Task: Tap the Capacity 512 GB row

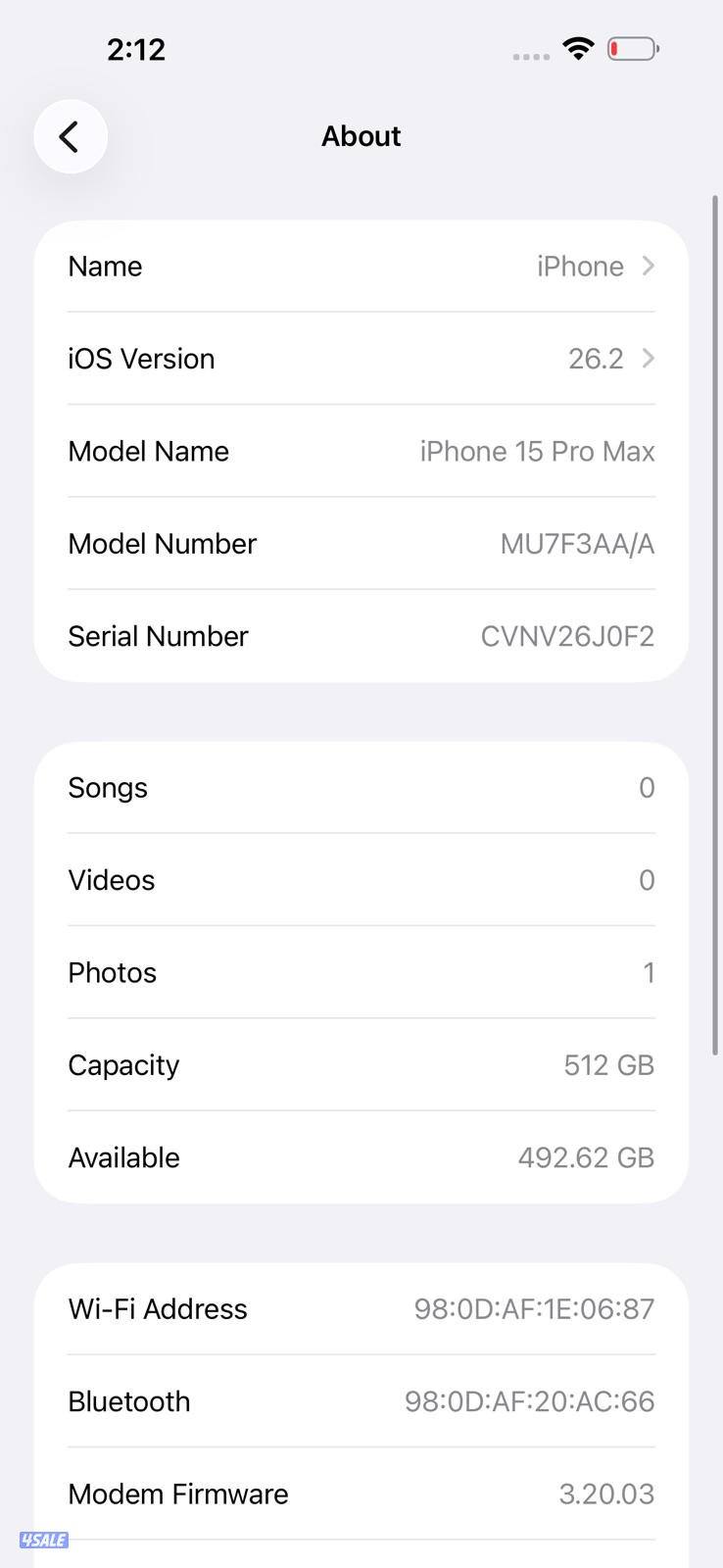Action: click(361, 1064)
